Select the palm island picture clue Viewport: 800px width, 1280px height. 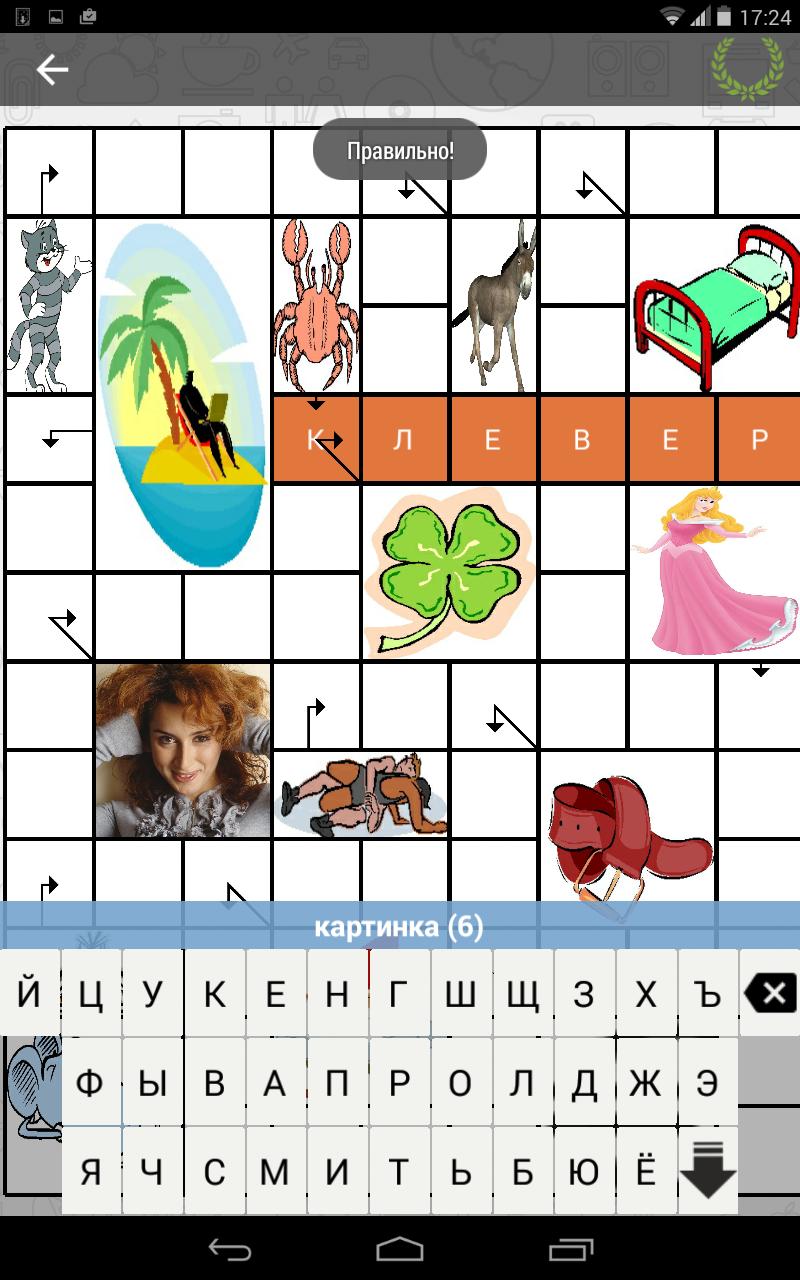coord(183,395)
